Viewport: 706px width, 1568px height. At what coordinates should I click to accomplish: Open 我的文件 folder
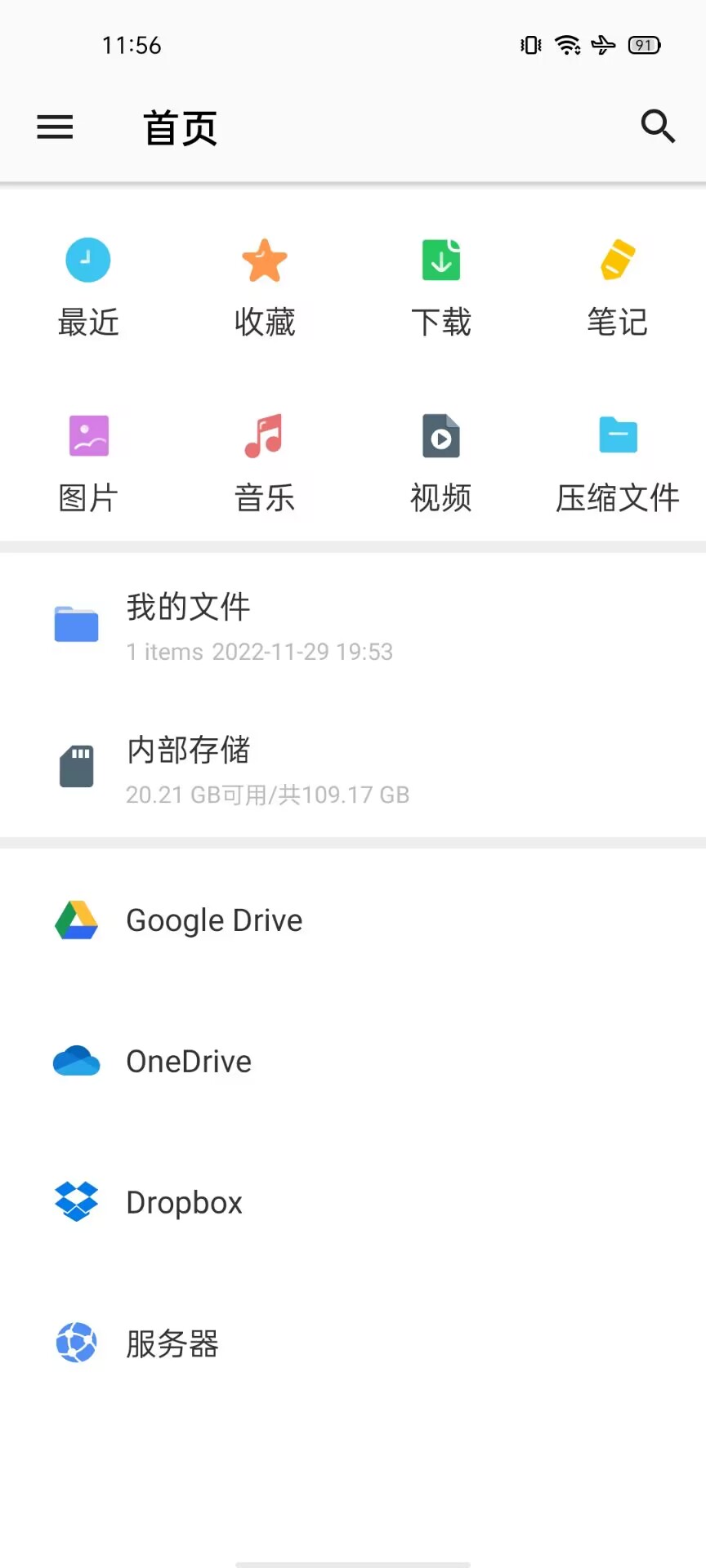click(x=353, y=625)
